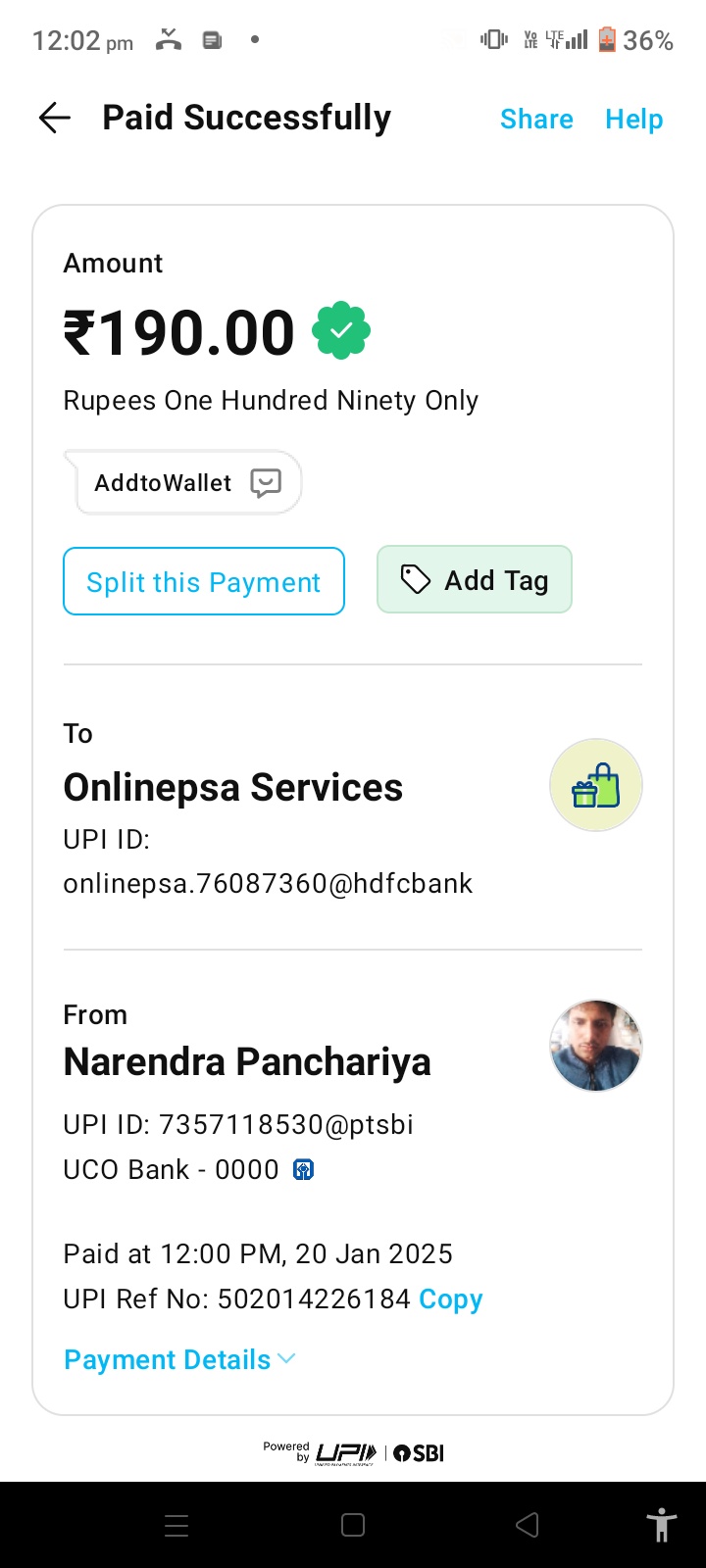
Task: Go to the system home screen
Action: click(353, 1525)
